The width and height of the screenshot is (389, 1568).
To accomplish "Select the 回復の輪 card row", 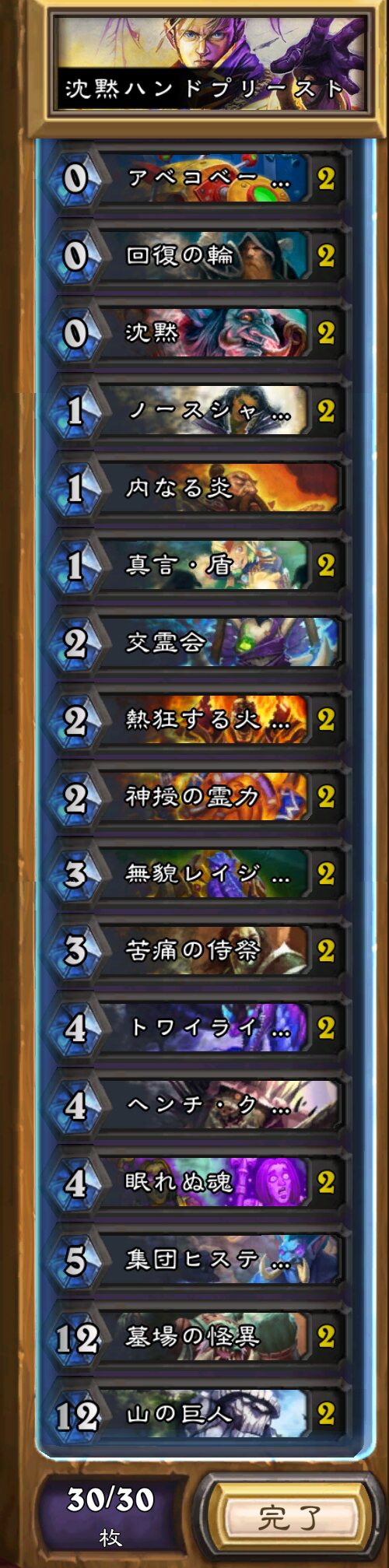I will 197,255.
